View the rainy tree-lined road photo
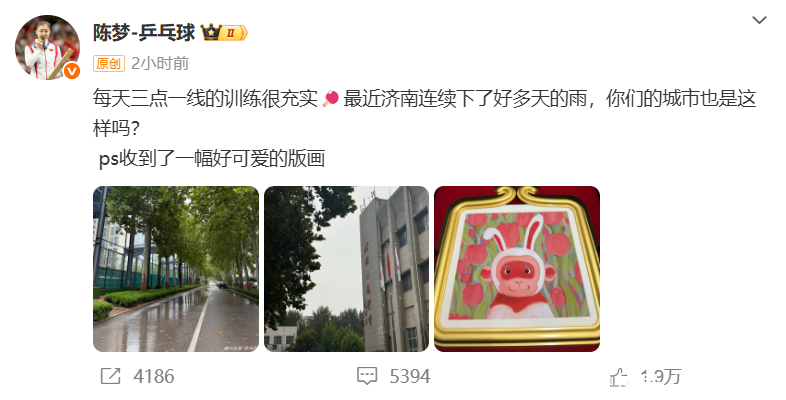 coord(175,269)
